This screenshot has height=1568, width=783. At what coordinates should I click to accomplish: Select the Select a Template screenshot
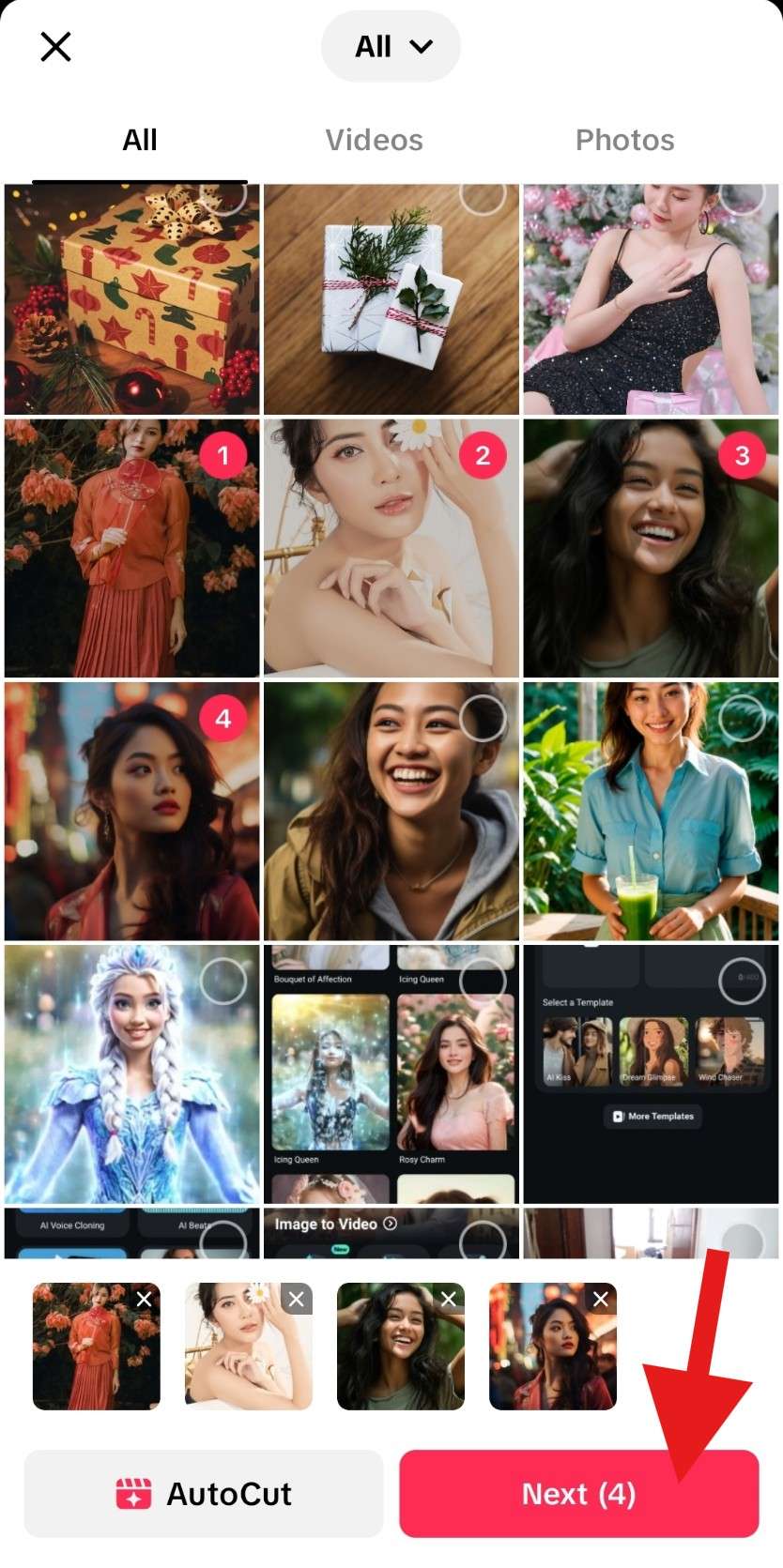click(650, 1074)
